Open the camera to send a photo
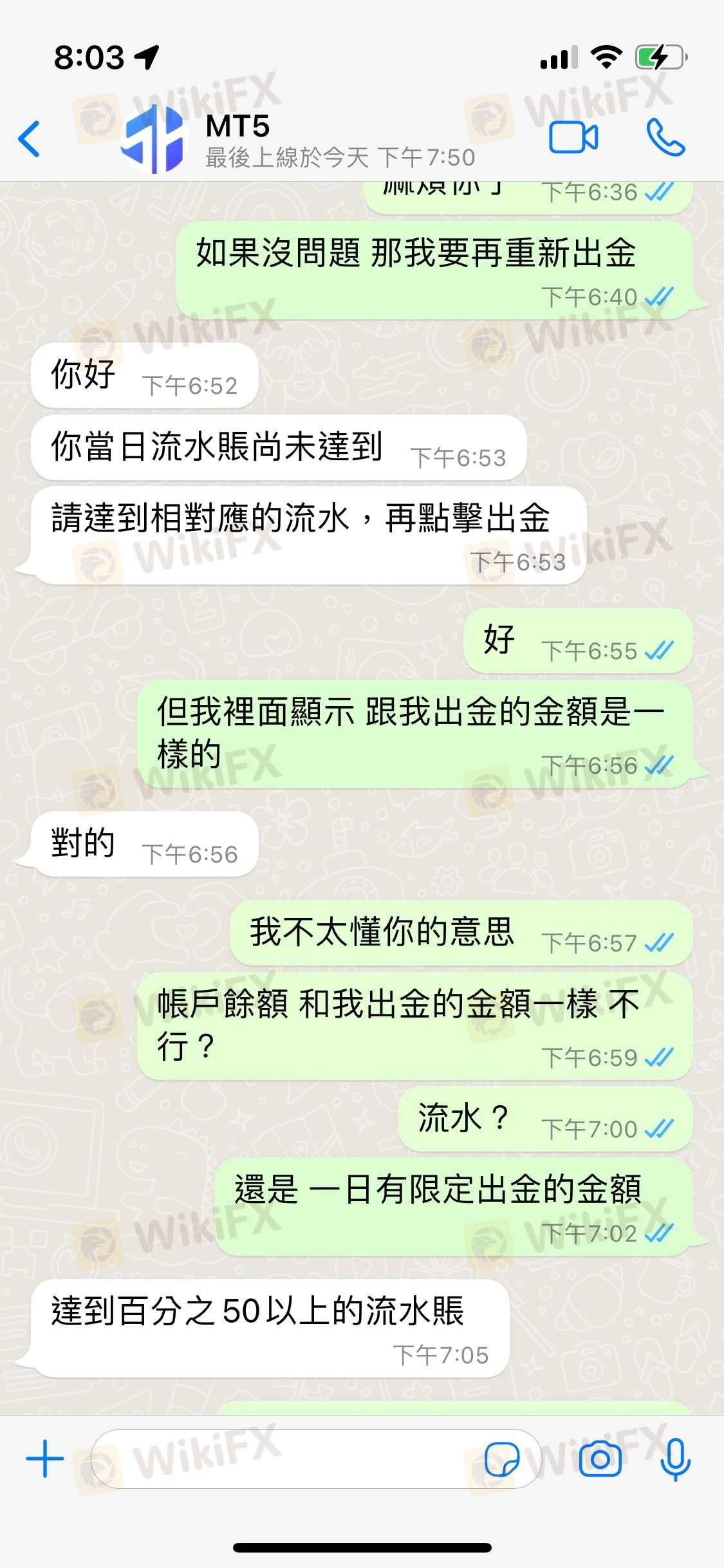The width and height of the screenshot is (724, 1568). click(x=600, y=1459)
